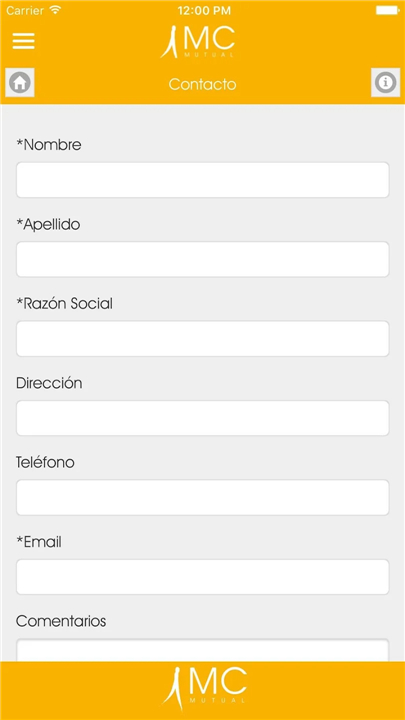Tap the Razón Social field
The height and width of the screenshot is (720, 405).
202,339
